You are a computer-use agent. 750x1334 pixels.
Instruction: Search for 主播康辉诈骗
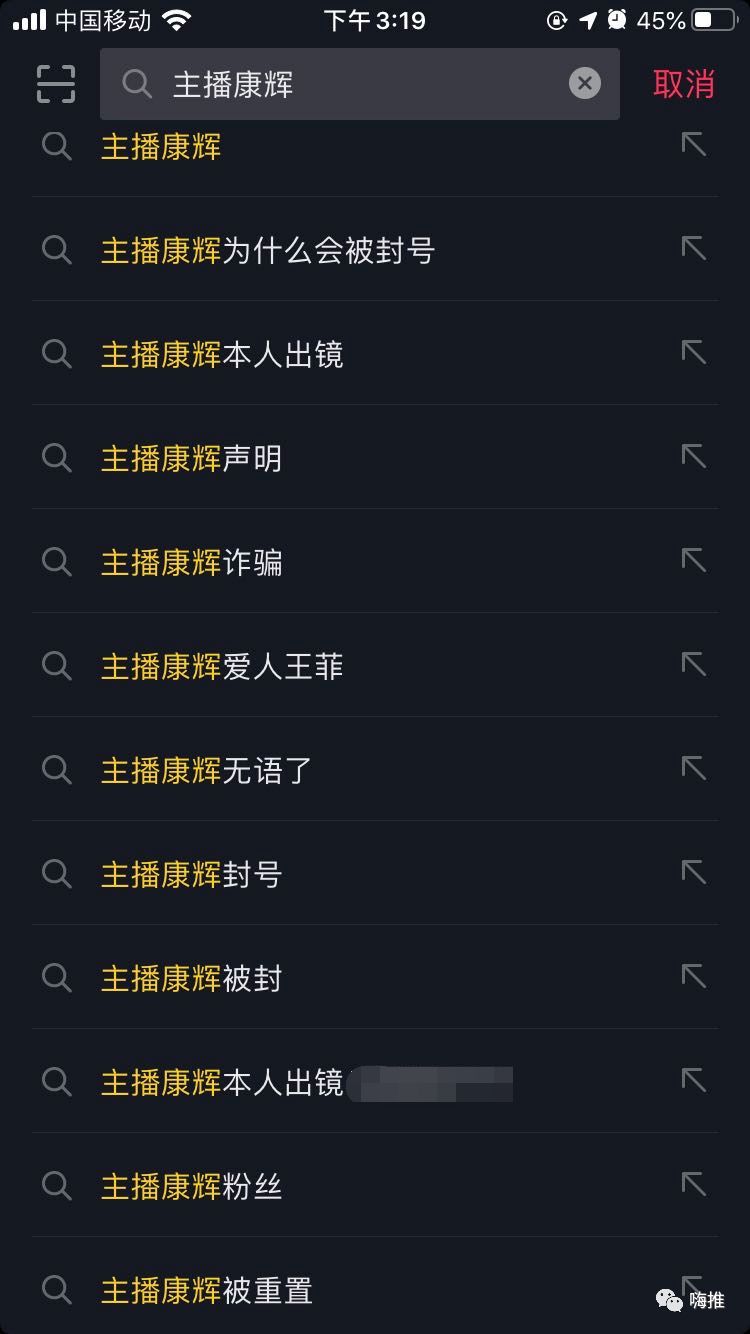(192, 562)
